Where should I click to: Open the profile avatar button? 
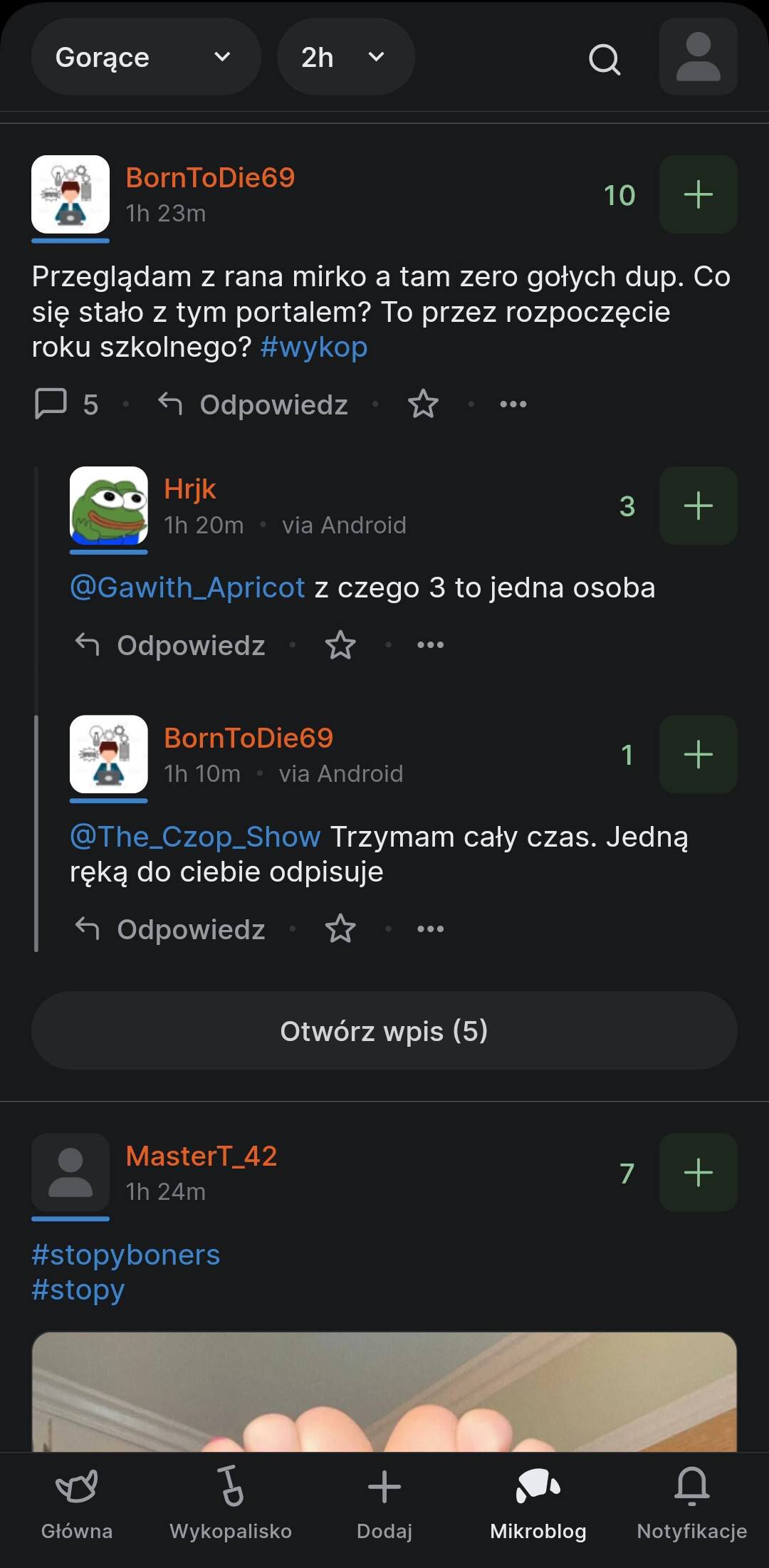coord(698,57)
